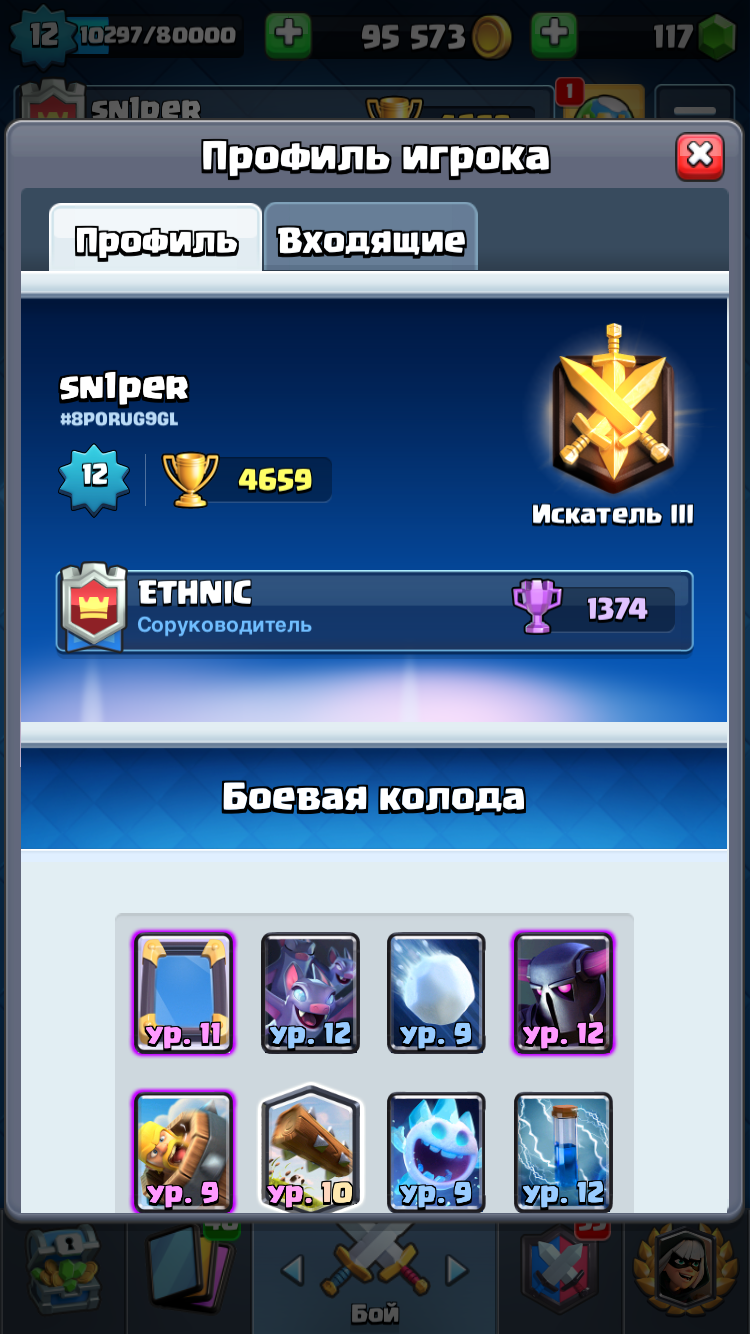Open the Bats card ур. 12
Image resolution: width=750 pixels, height=1334 pixels.
(310, 993)
